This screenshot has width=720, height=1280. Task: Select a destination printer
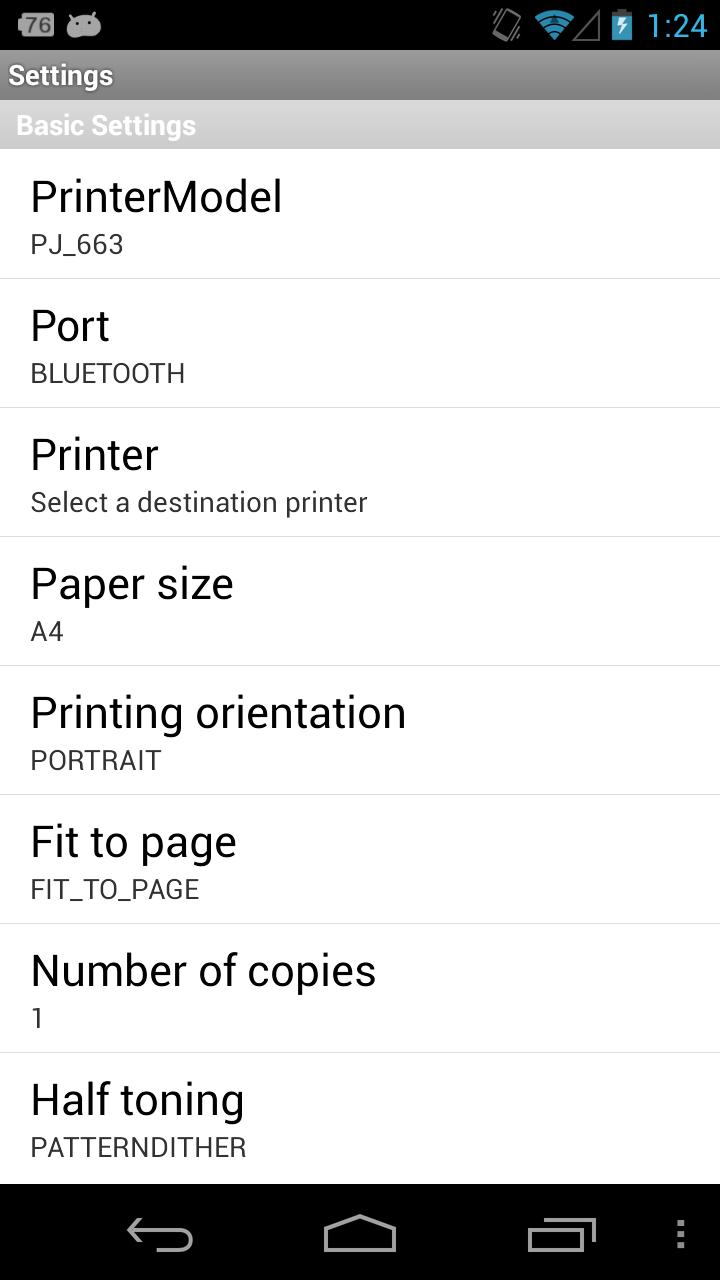click(360, 472)
